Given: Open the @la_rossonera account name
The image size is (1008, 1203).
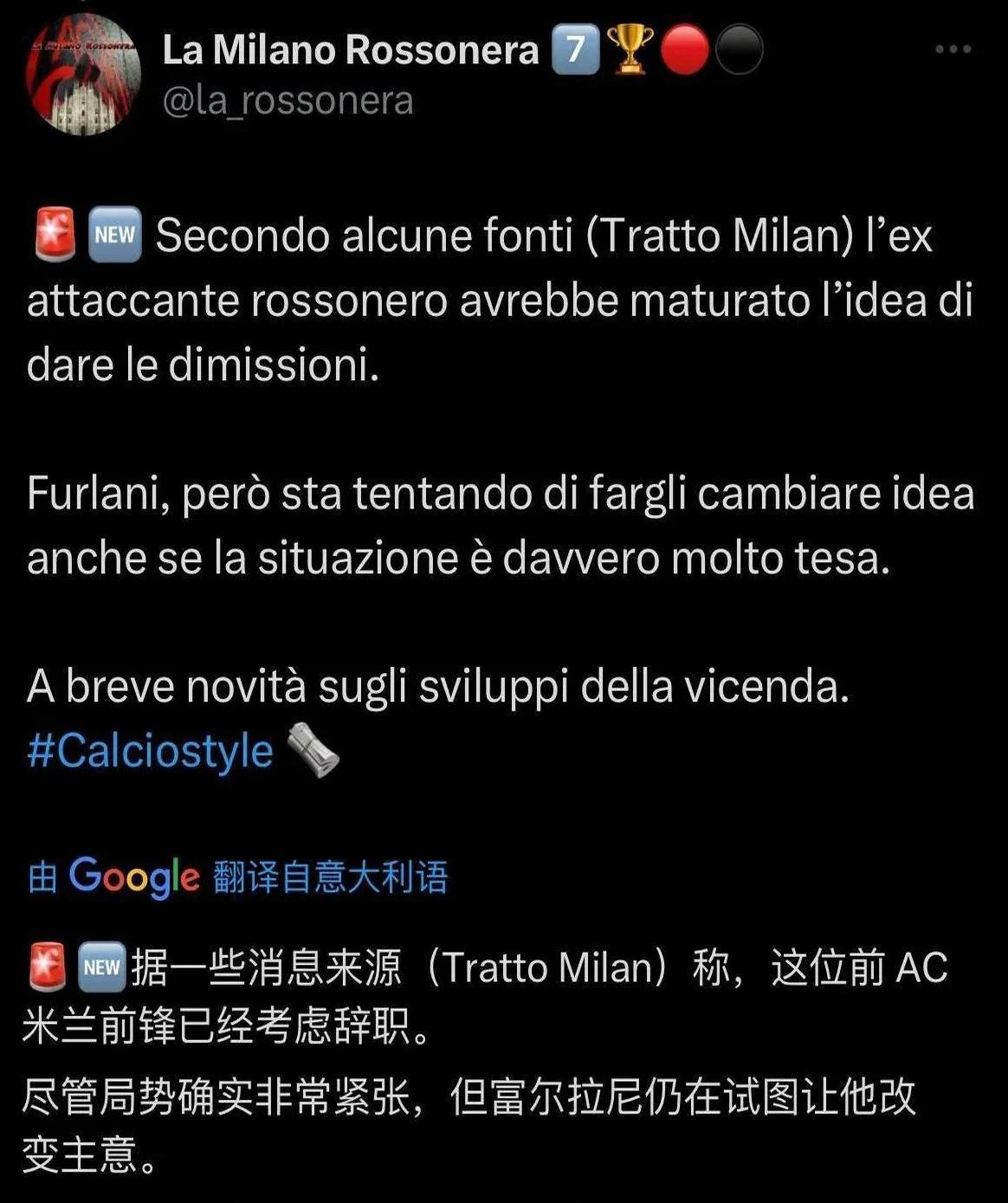Looking at the screenshot, I should pyautogui.click(x=288, y=101).
